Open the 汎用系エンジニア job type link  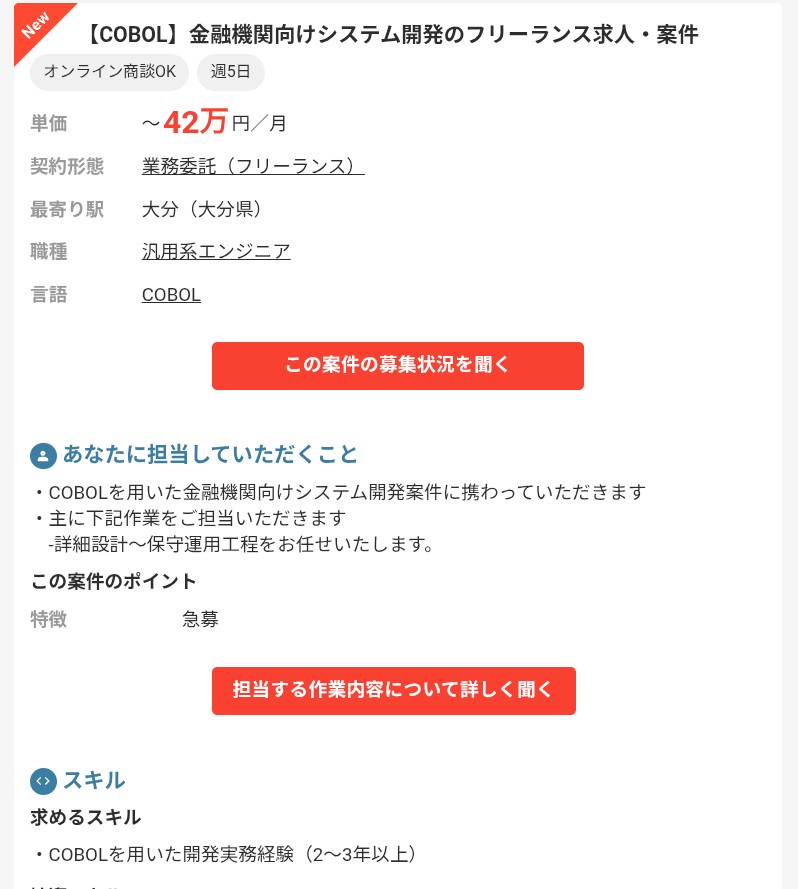tap(216, 251)
